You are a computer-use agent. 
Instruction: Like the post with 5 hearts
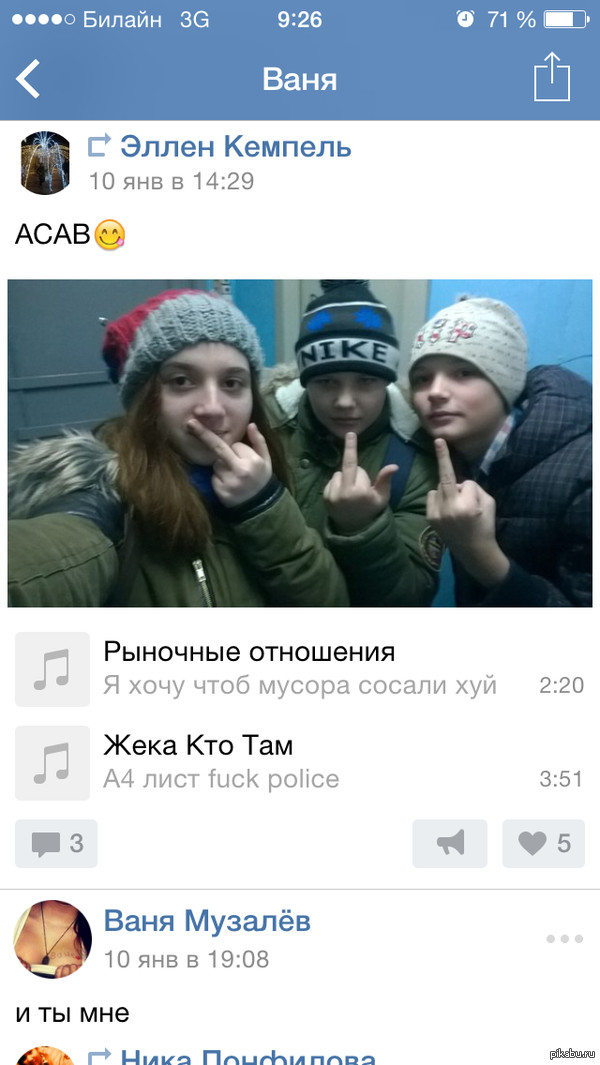click(x=544, y=843)
